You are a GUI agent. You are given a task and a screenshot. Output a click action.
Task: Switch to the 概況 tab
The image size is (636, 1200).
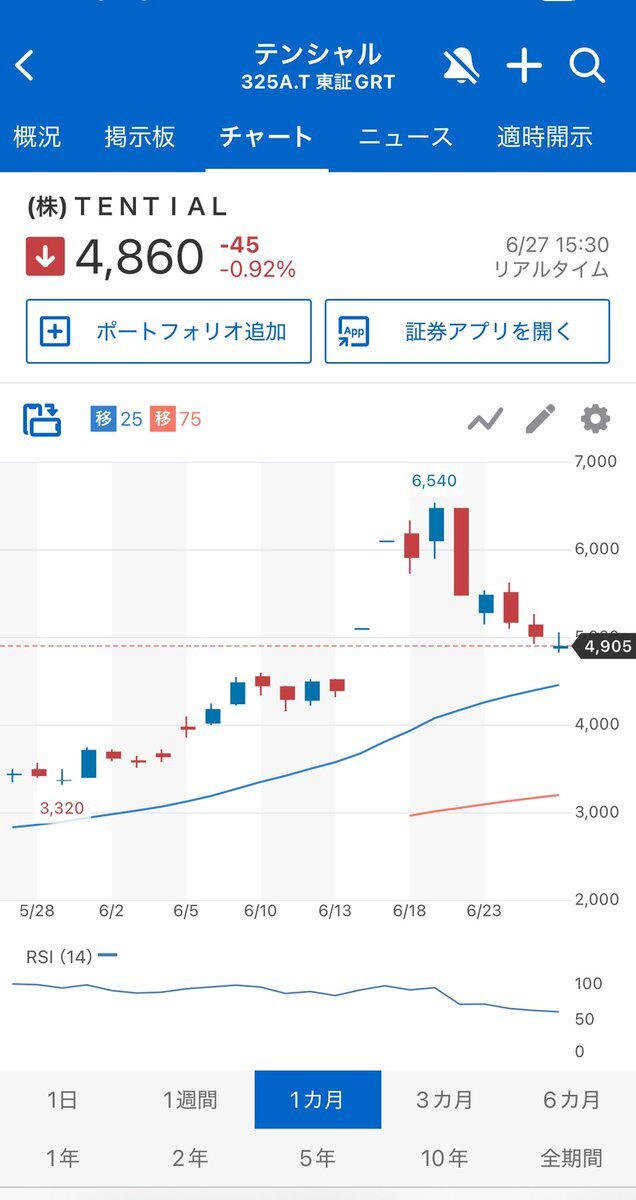point(37,137)
